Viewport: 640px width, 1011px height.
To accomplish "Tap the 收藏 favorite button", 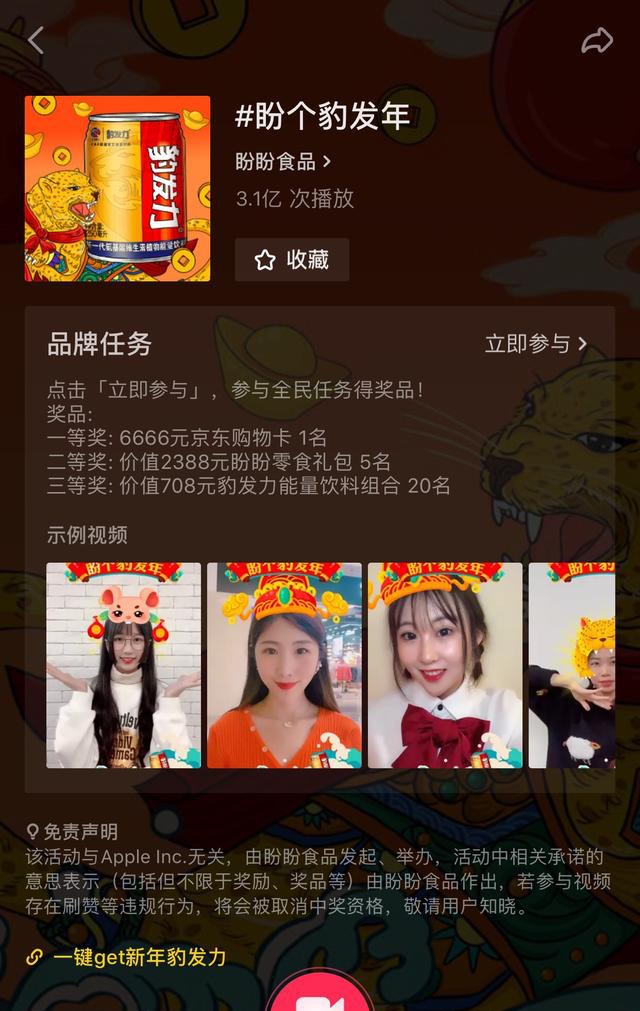I will click(291, 260).
